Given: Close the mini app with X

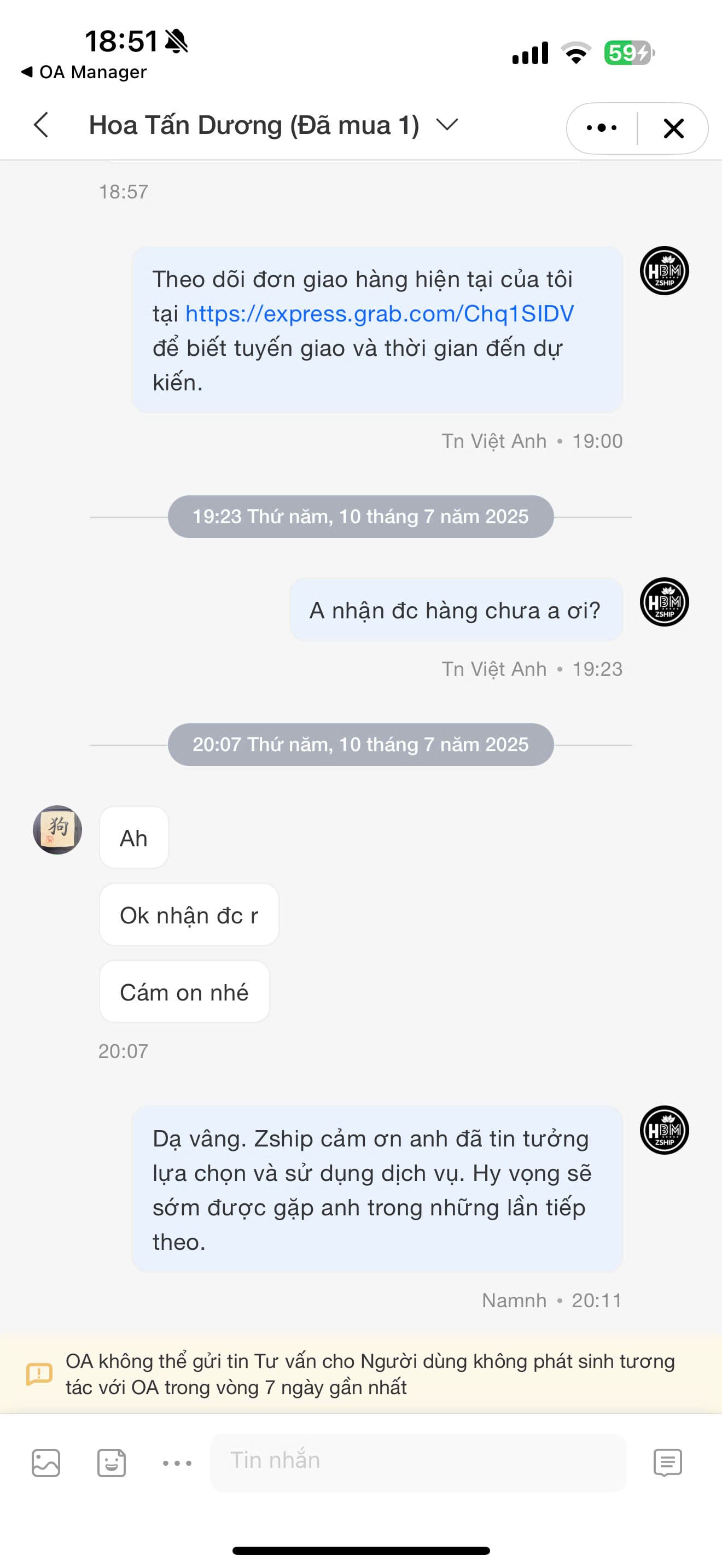Looking at the screenshot, I should pos(673,128).
